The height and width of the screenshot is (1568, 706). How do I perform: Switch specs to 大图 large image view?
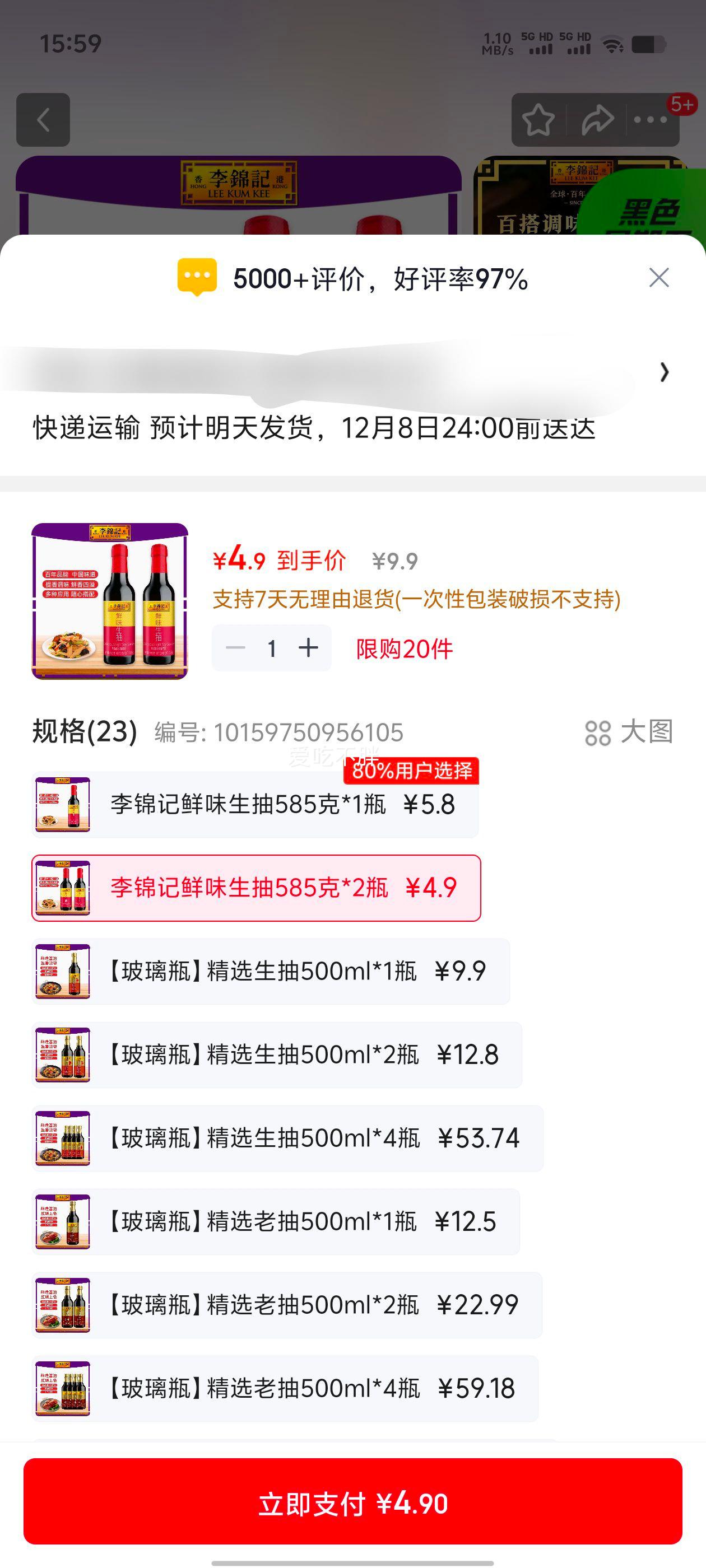coord(629,732)
